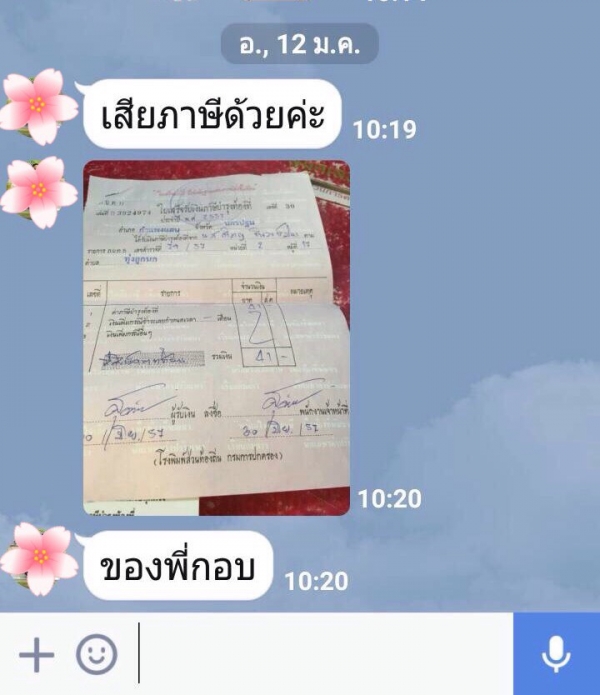This screenshot has width=600, height=695.
Task: Focus the message text field
Action: click(320, 655)
